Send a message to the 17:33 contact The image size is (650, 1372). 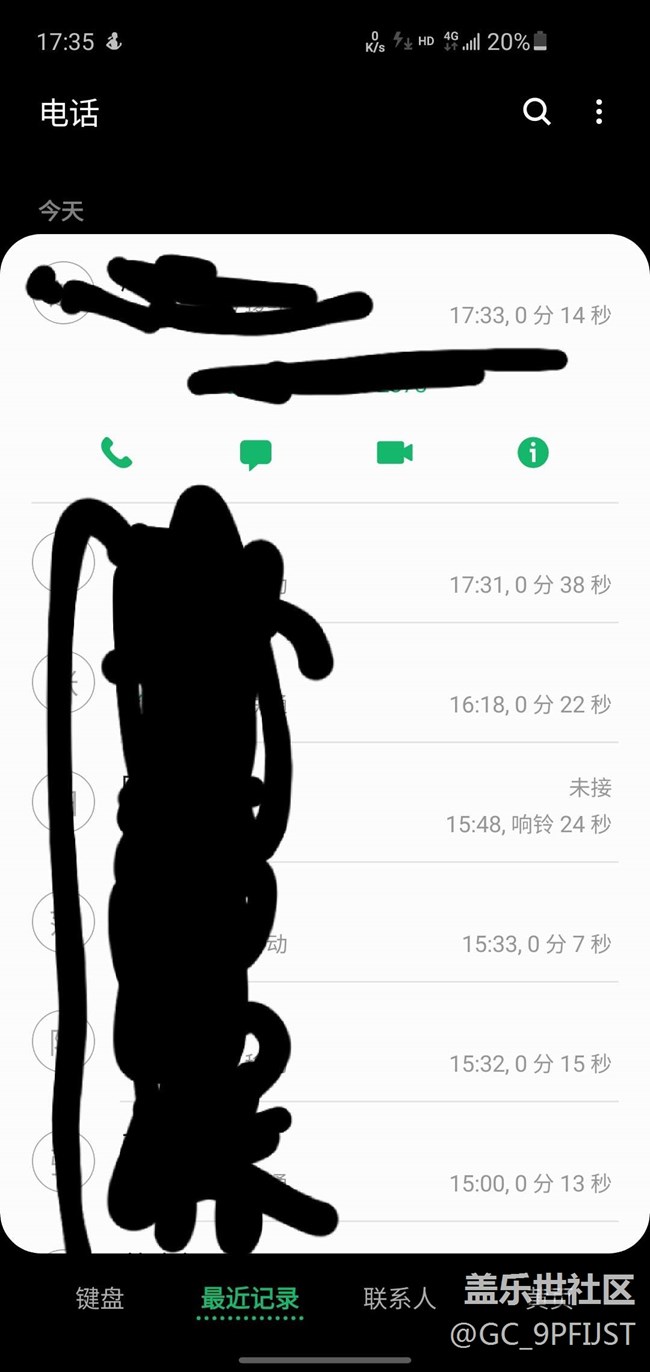click(256, 454)
